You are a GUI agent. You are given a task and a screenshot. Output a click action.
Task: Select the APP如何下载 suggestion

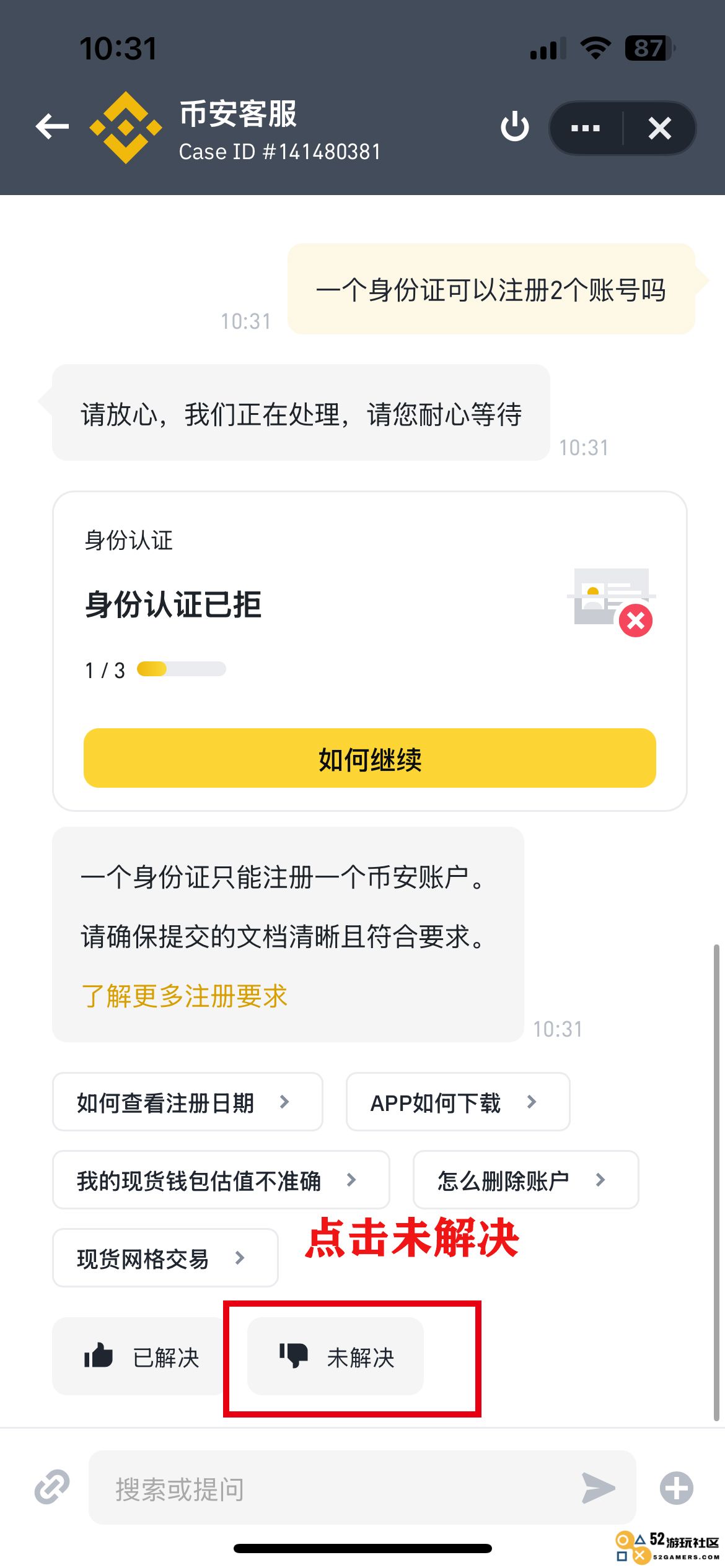458,1102
